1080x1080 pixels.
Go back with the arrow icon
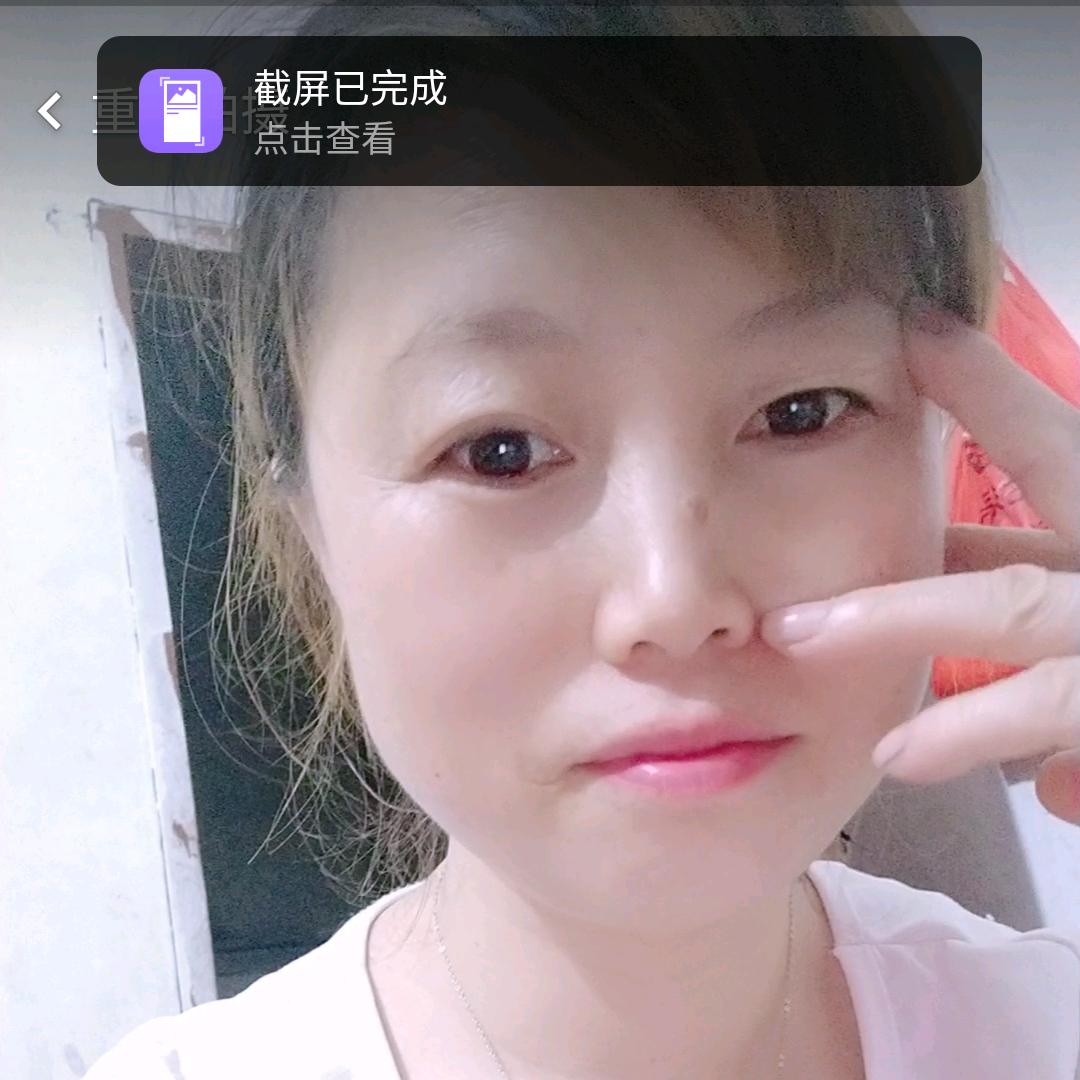click(x=50, y=111)
